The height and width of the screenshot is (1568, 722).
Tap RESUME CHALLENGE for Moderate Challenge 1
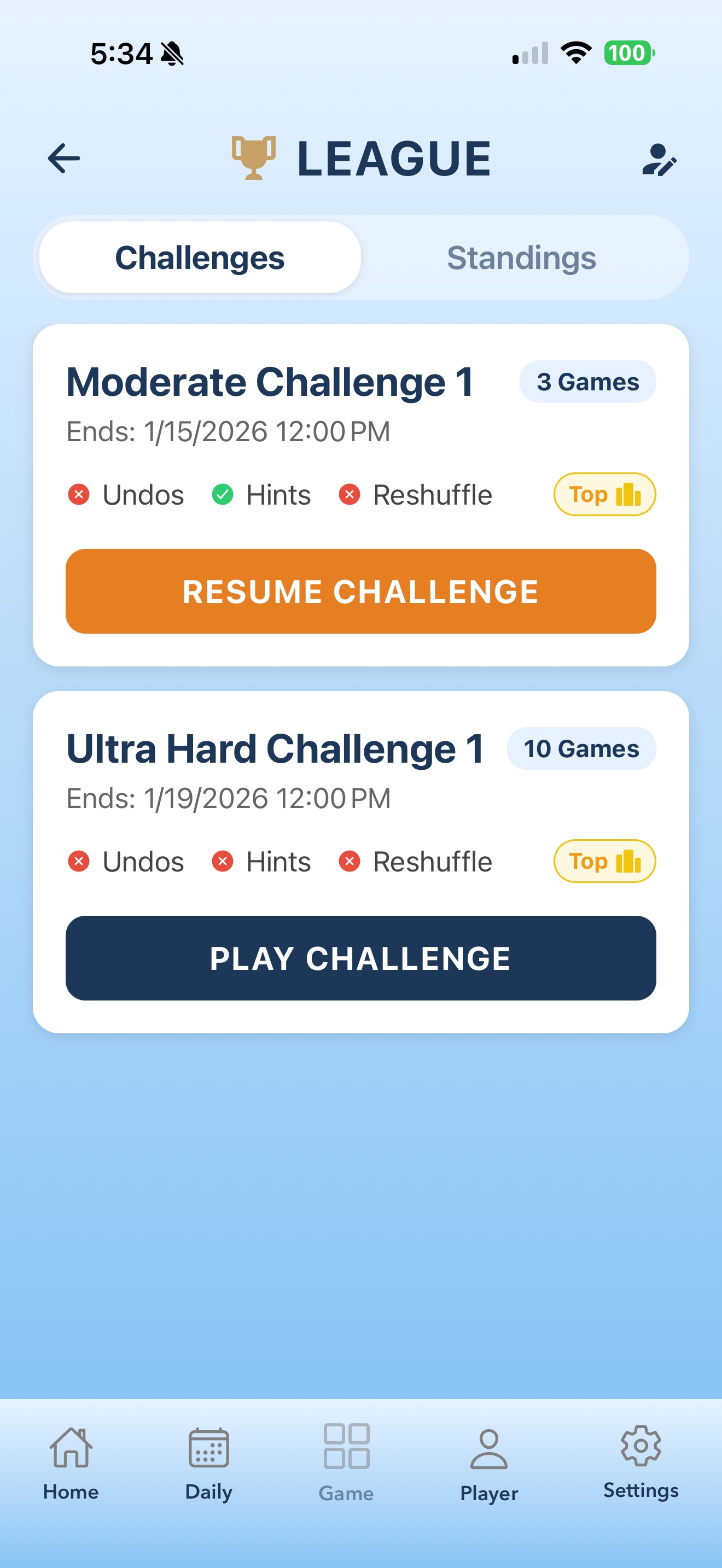tap(361, 590)
